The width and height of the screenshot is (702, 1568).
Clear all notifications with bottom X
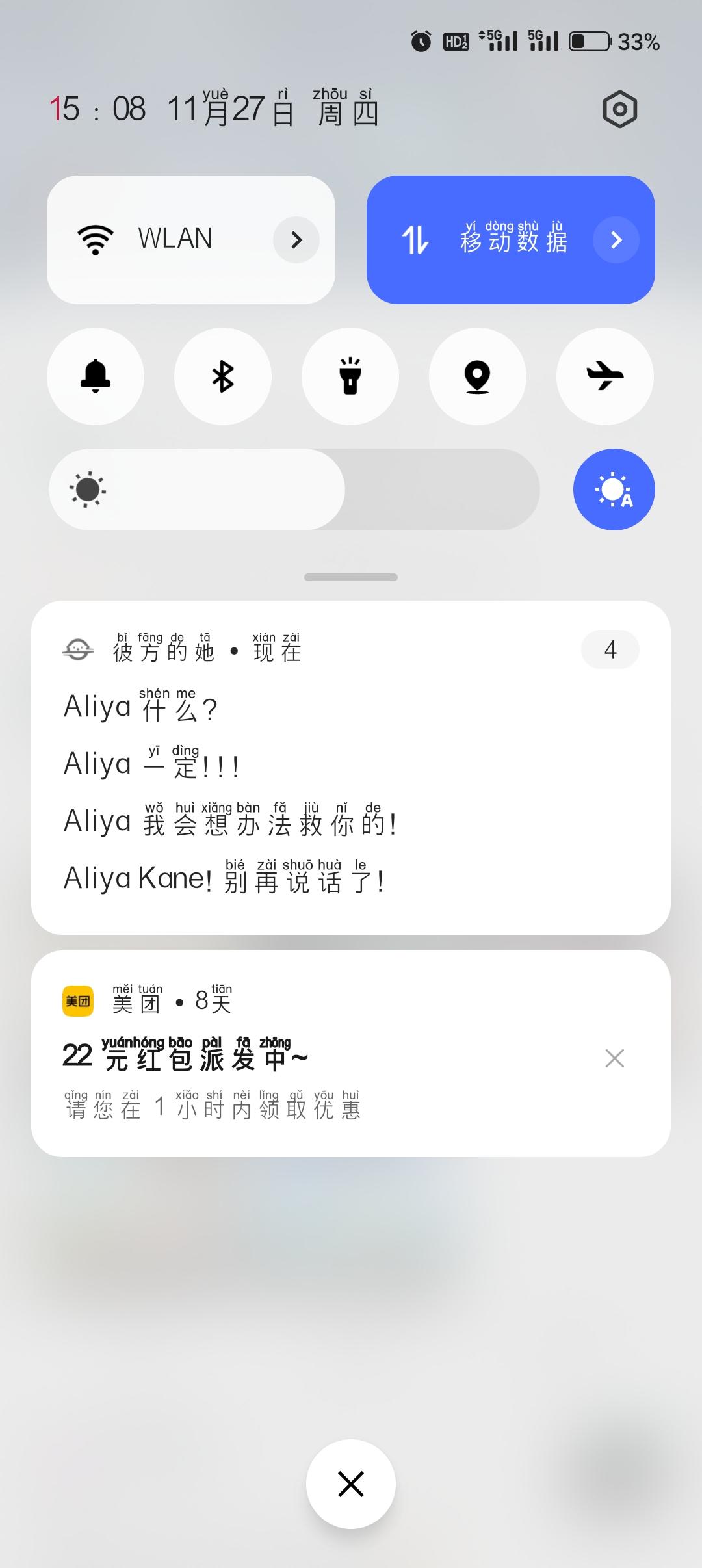[351, 1484]
